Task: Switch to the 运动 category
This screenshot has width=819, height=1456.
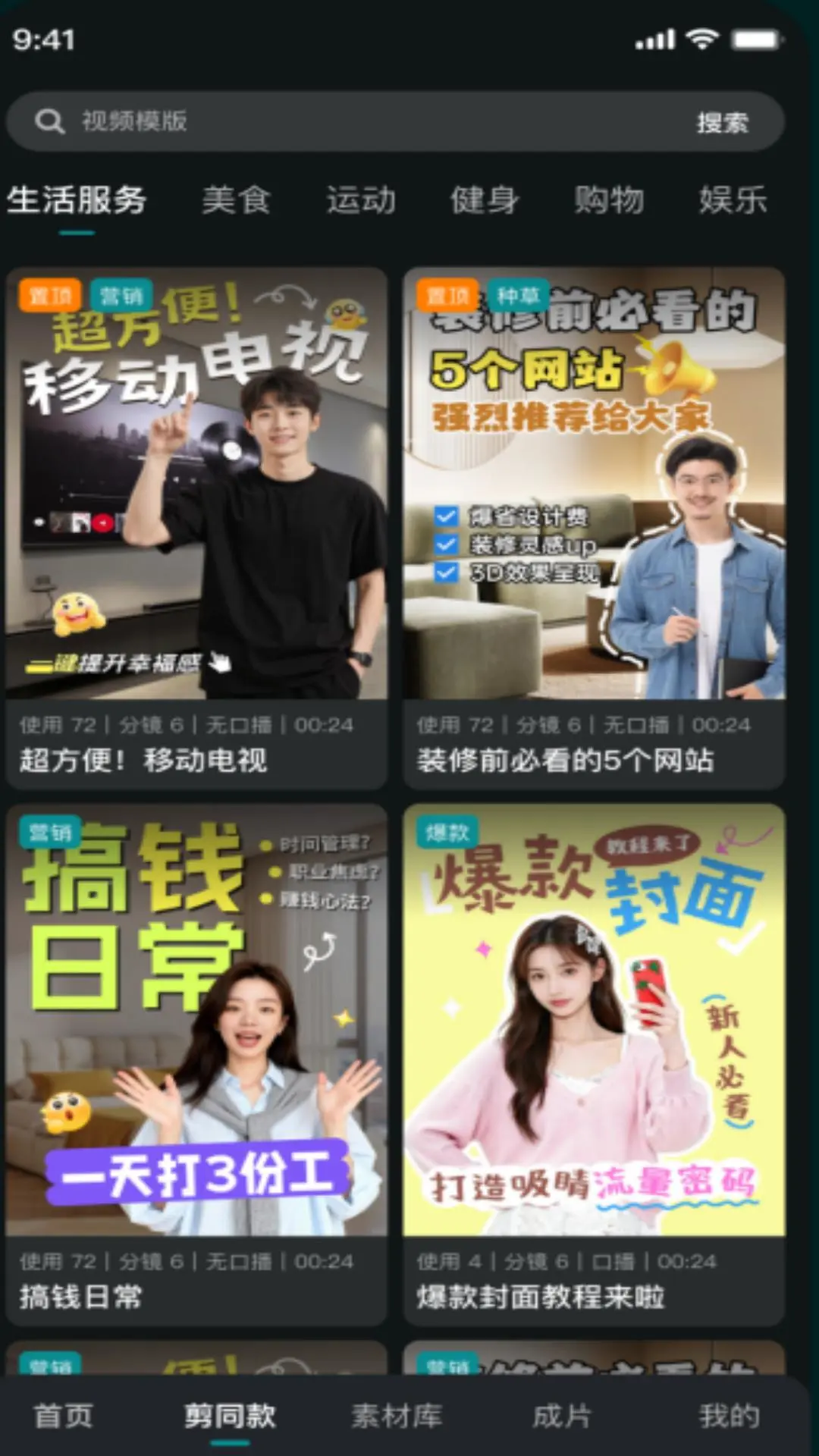Action: click(x=361, y=200)
